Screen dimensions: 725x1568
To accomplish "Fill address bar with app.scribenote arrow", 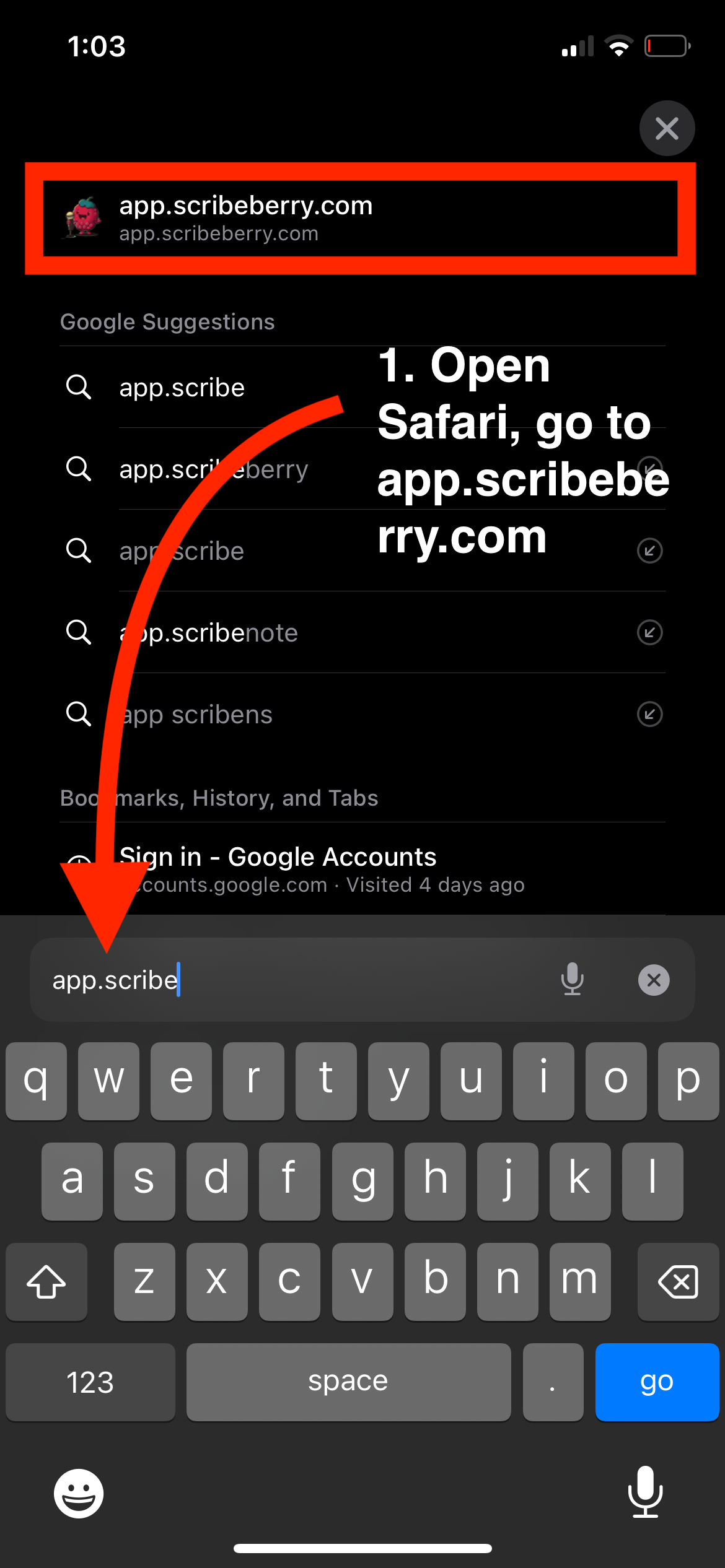I will (x=649, y=632).
